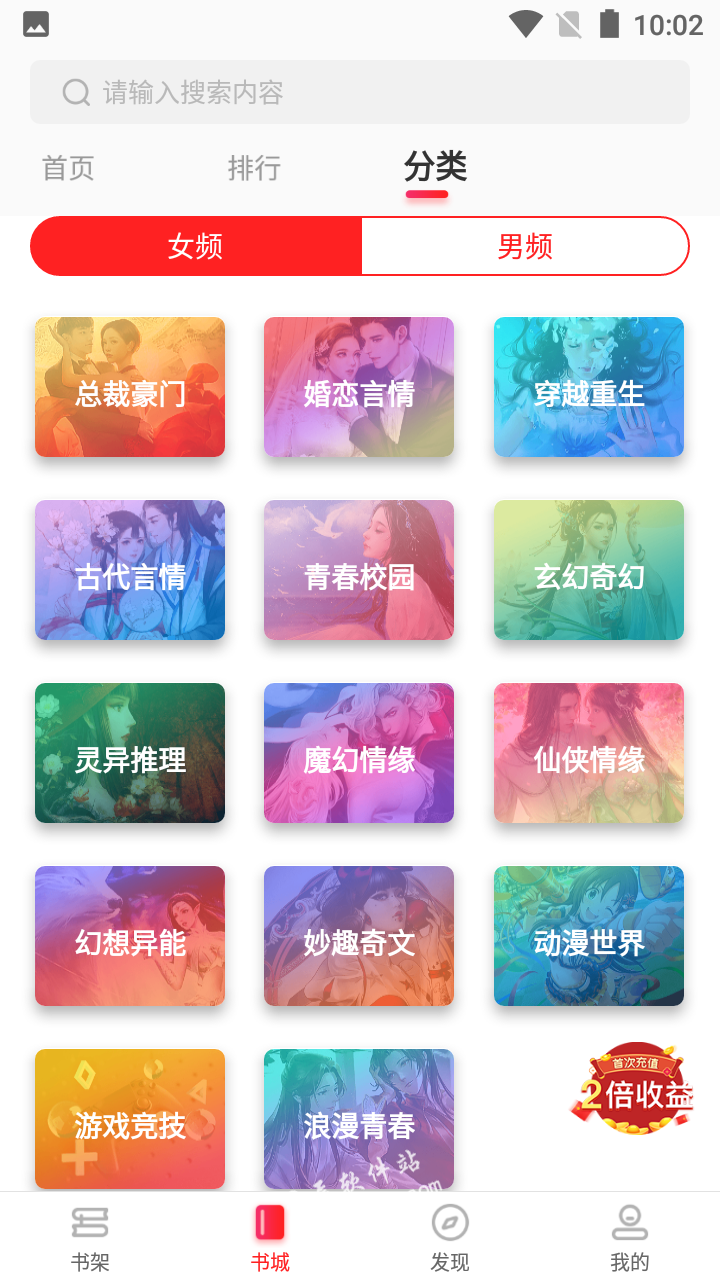The height and width of the screenshot is (1280, 720).
Task: Open the 灵异推理 category
Action: pos(130,754)
